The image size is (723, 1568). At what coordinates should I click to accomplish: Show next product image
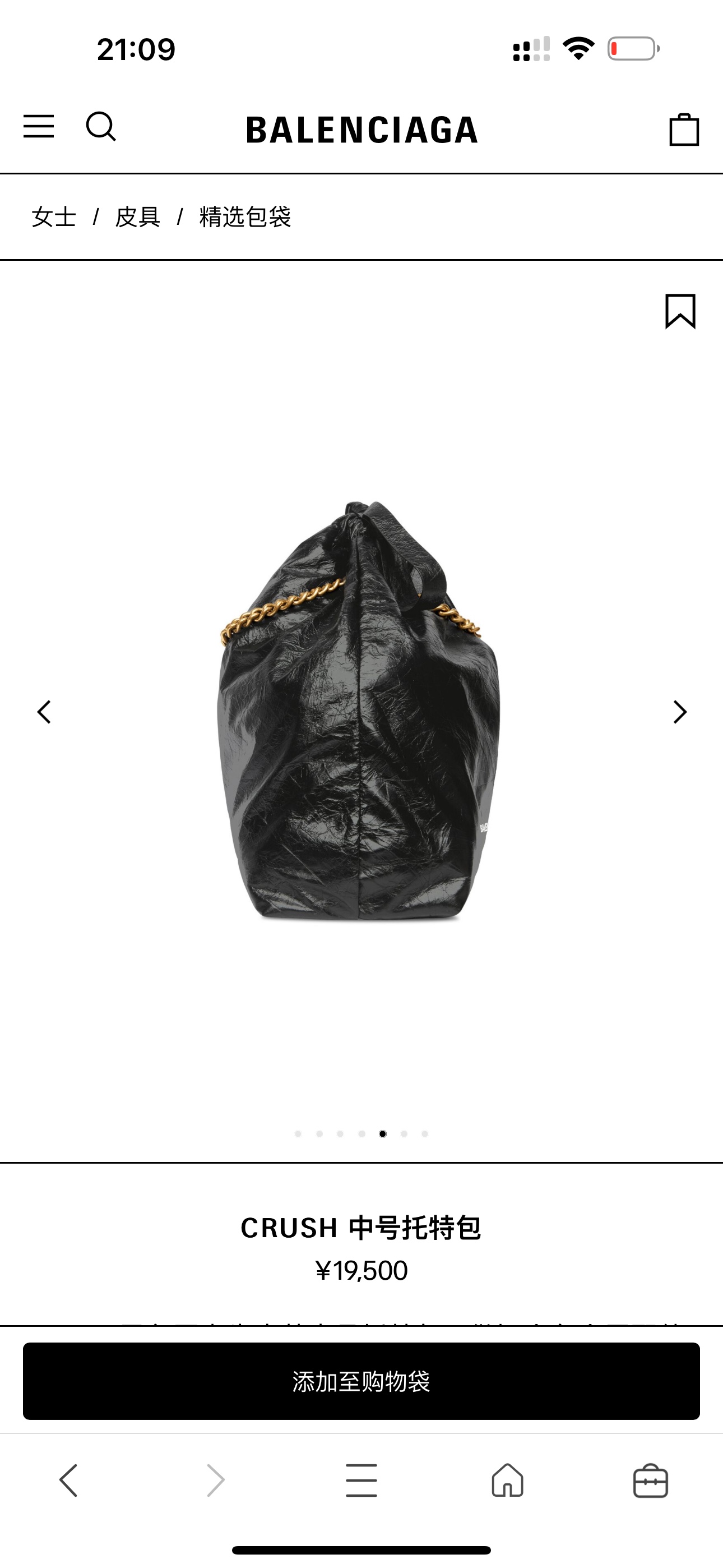click(680, 712)
